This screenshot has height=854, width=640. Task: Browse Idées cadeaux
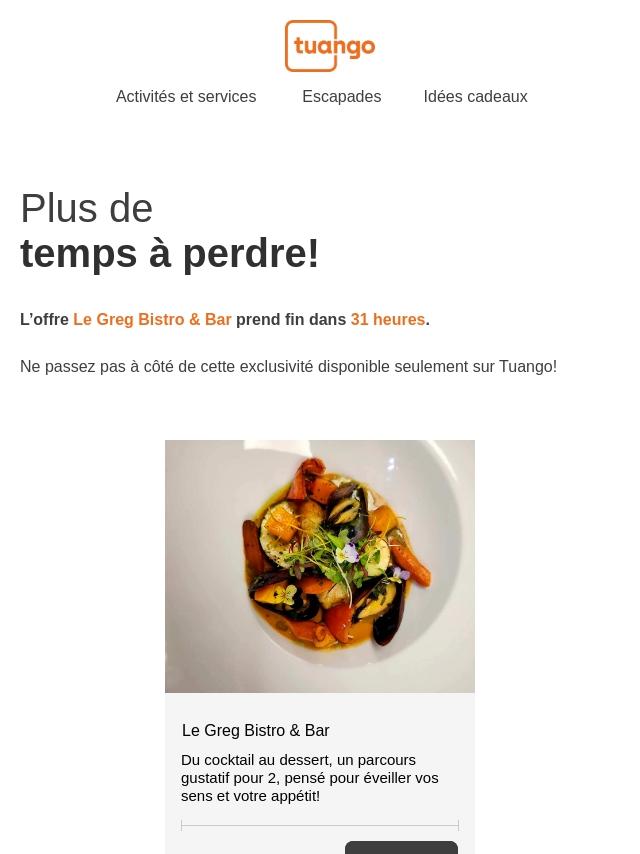[475, 97]
